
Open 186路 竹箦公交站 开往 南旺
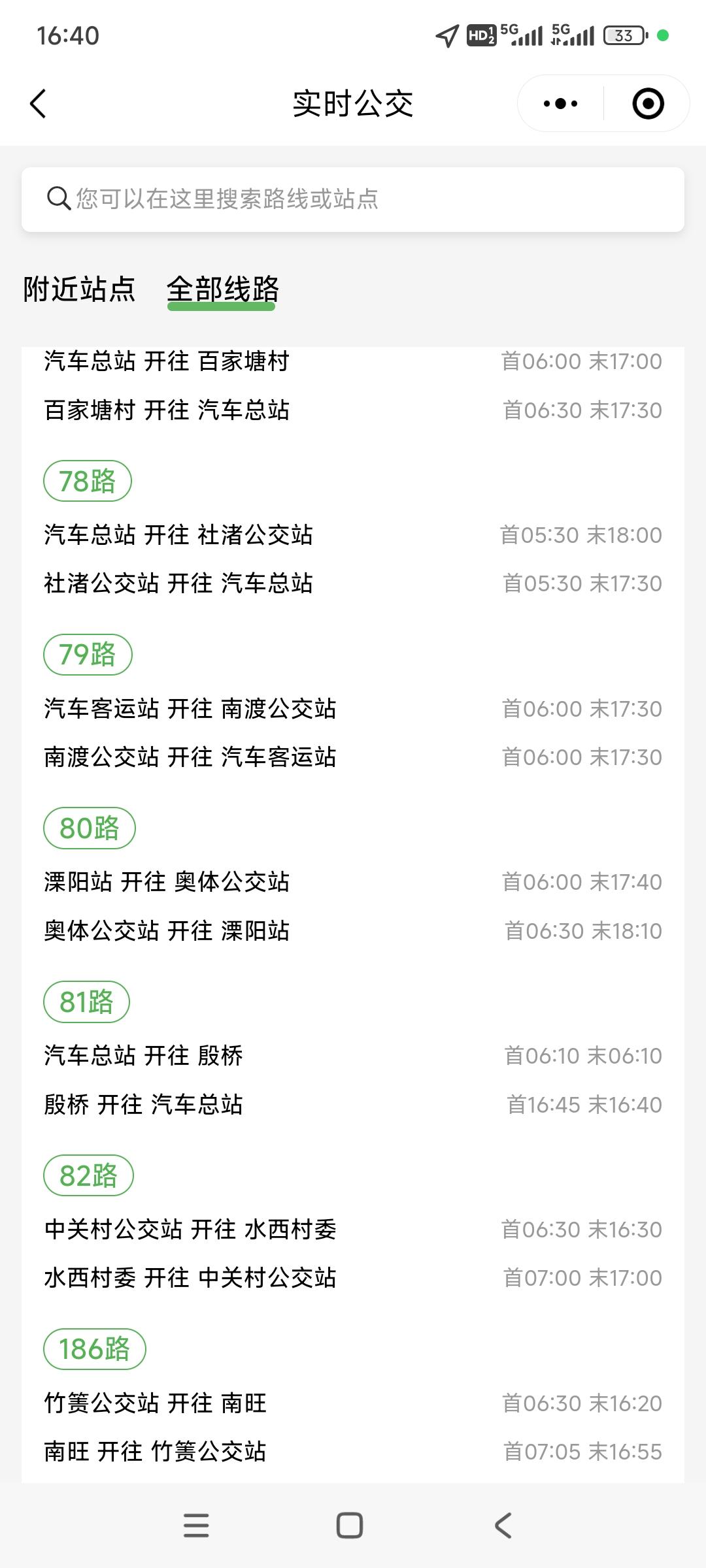tap(353, 1403)
